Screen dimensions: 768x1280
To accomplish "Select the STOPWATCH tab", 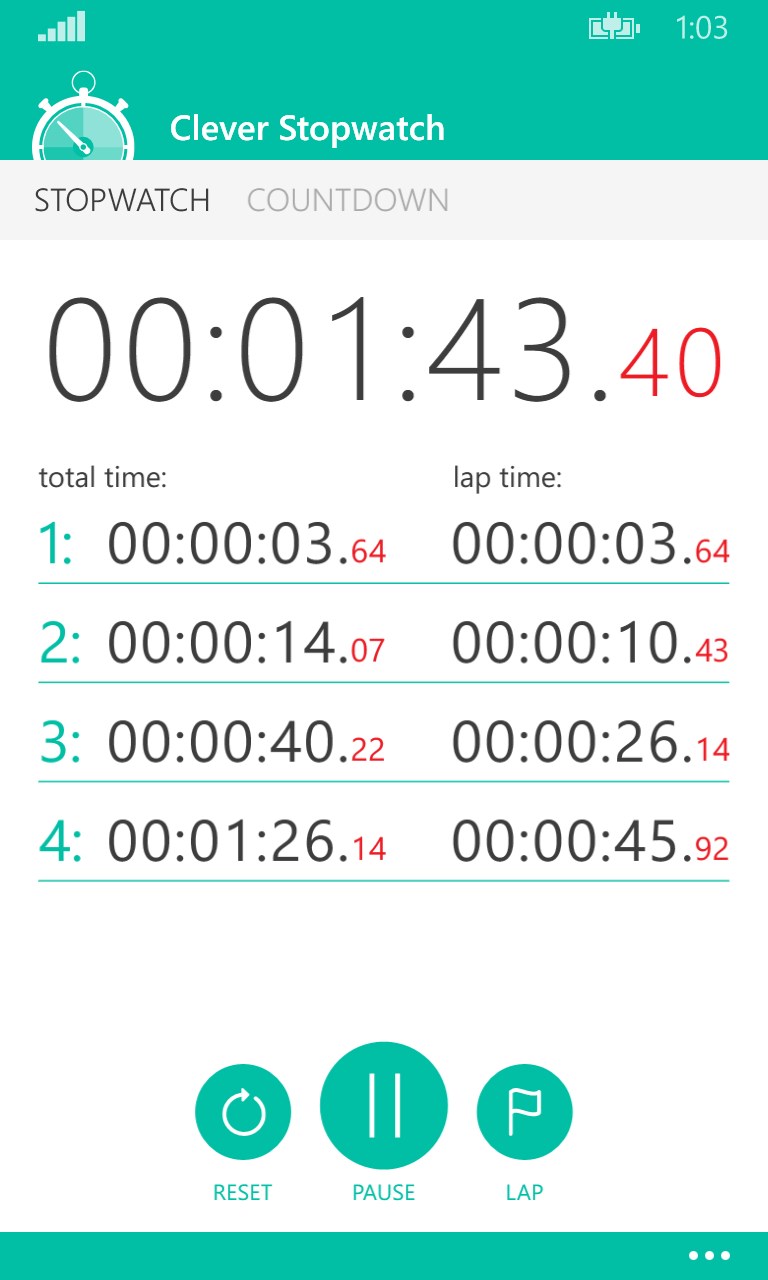I will pos(123,200).
